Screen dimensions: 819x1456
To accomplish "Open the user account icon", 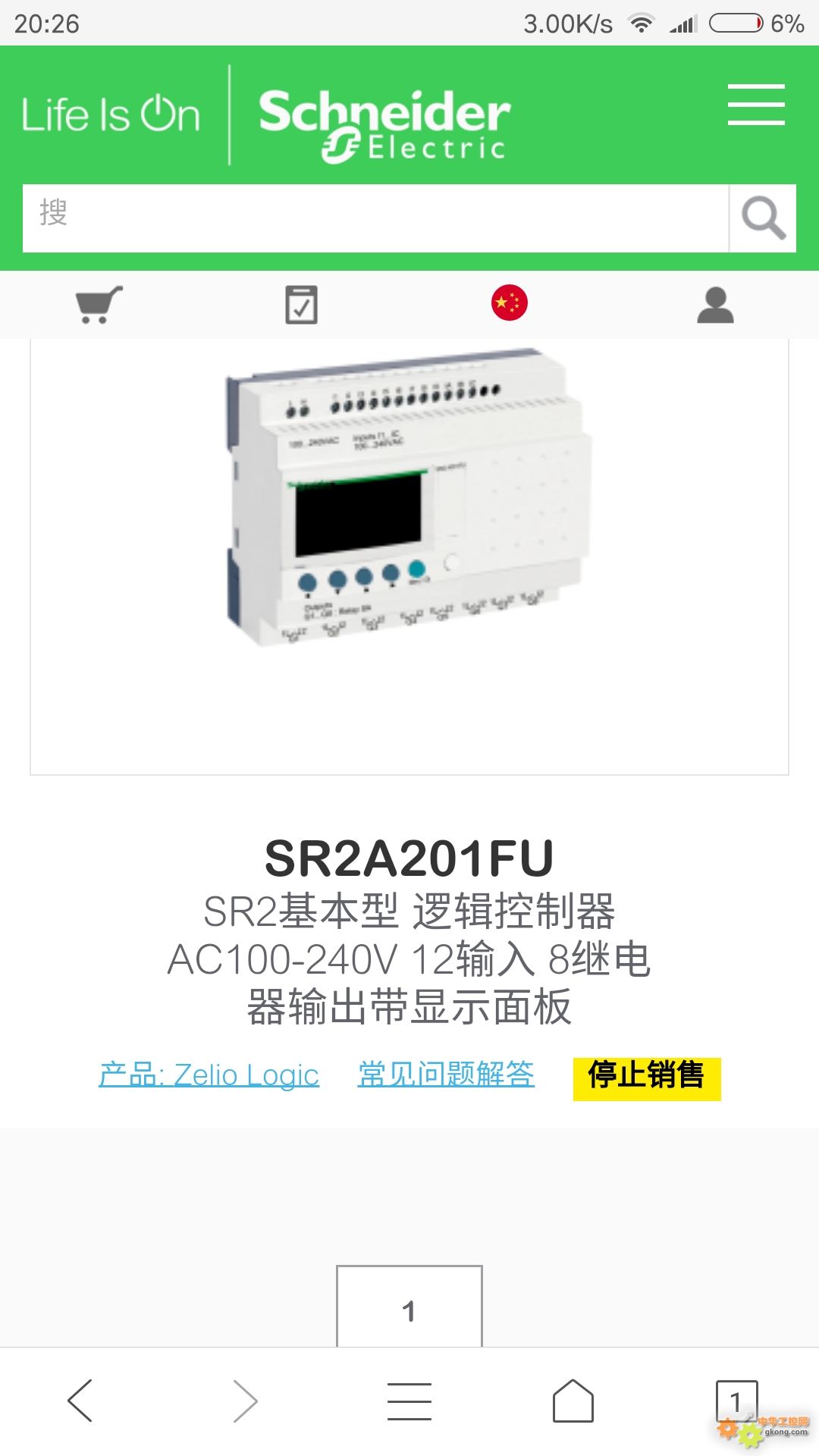I will tap(715, 305).
